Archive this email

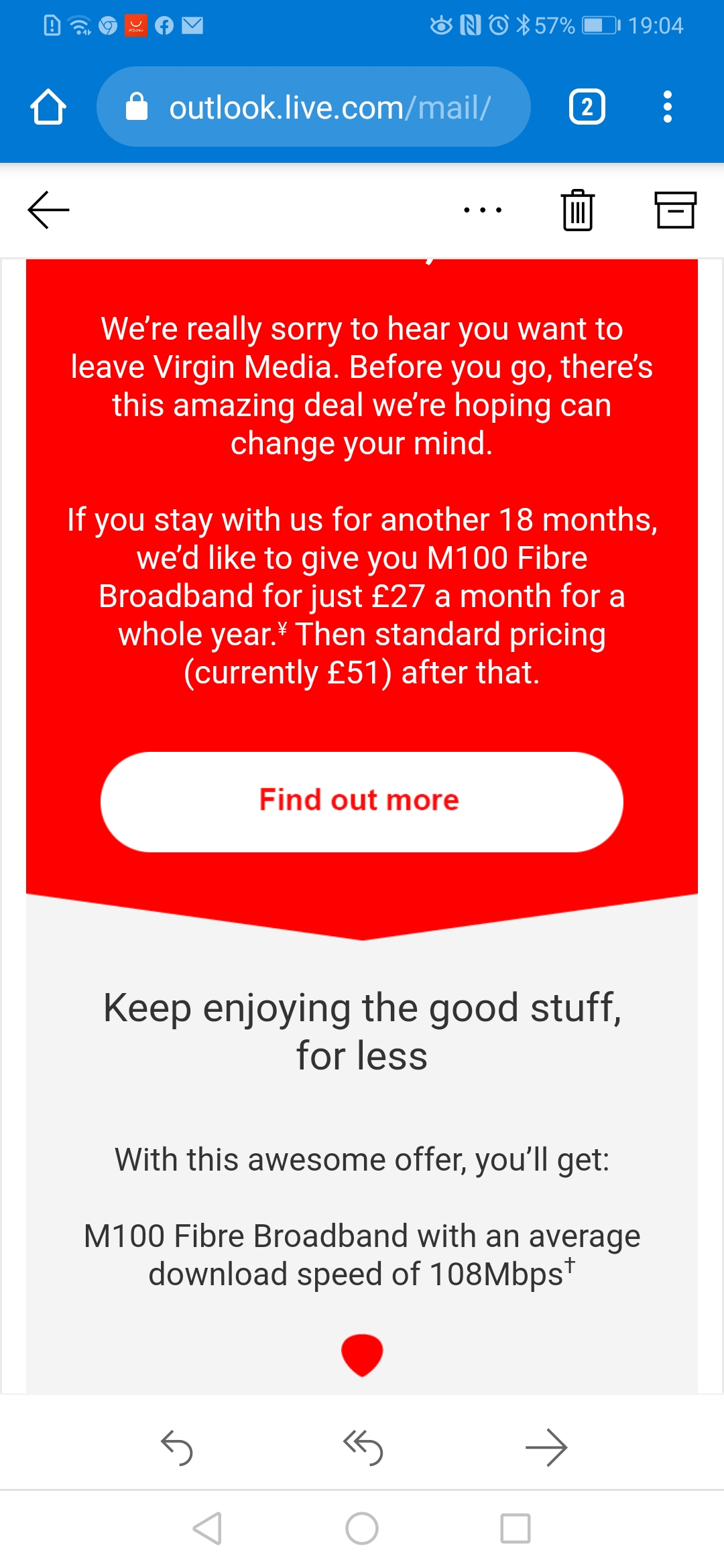tap(675, 210)
